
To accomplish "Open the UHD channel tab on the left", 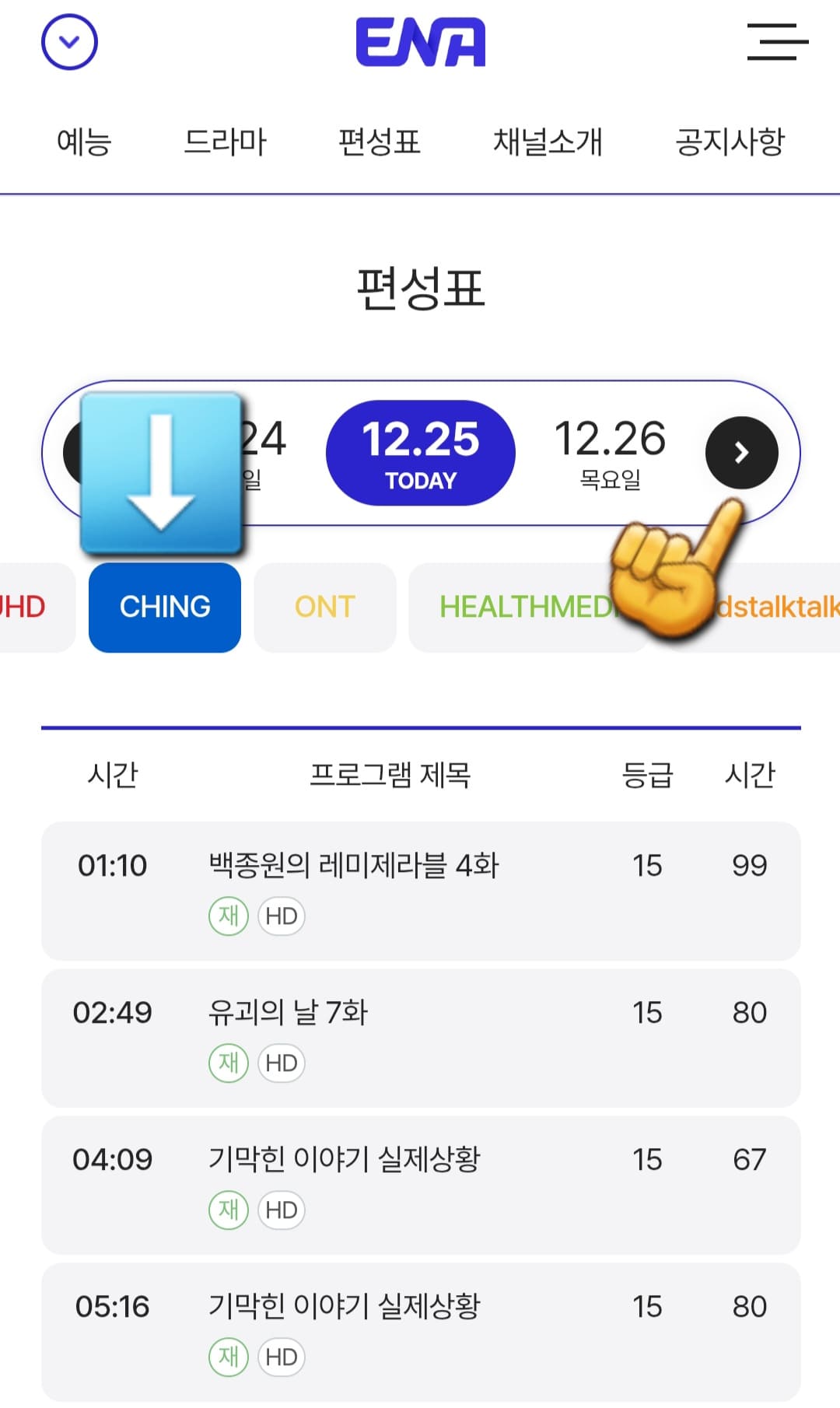I will point(23,607).
